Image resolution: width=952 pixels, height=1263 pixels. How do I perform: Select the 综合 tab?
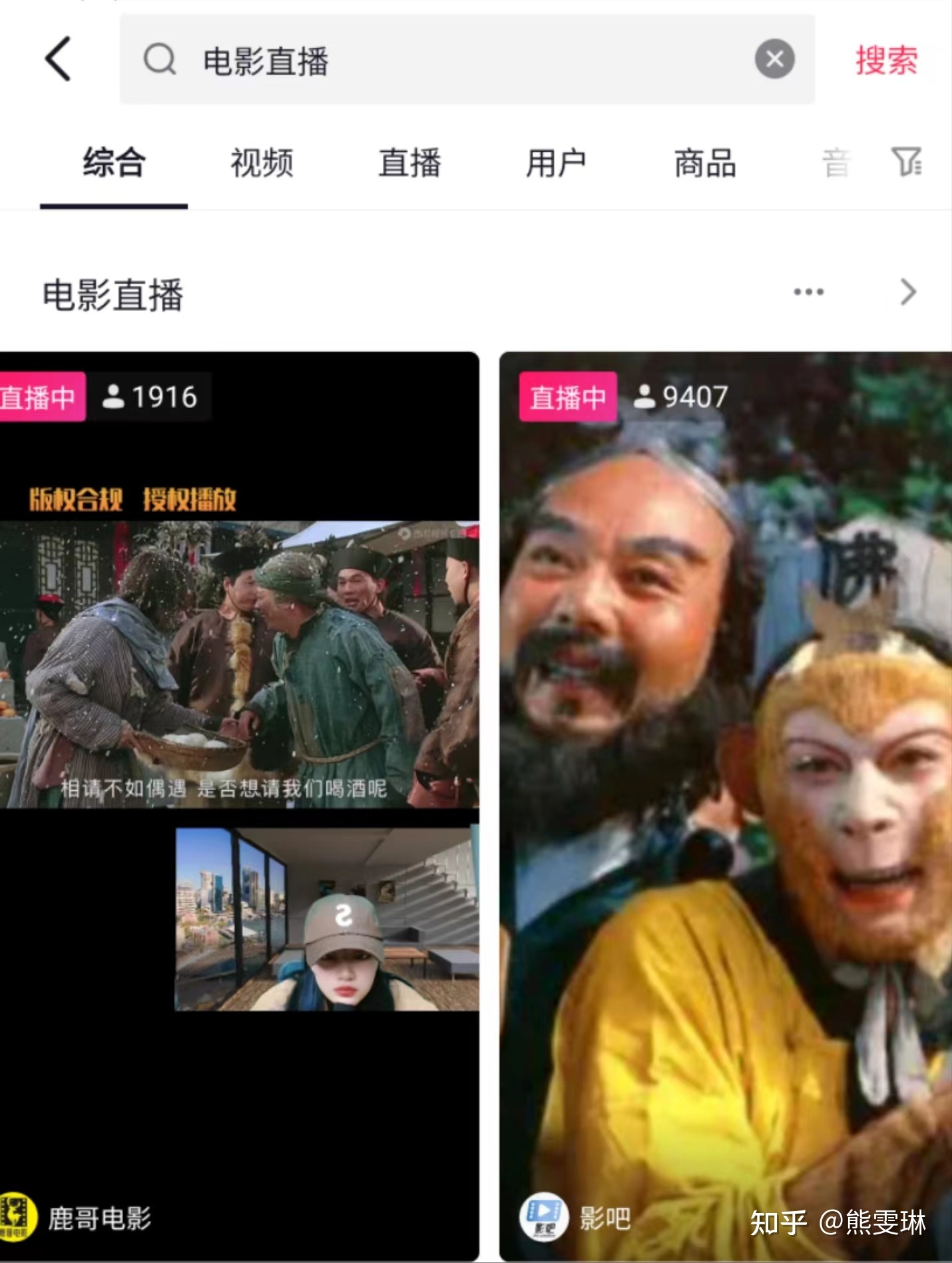point(114,163)
